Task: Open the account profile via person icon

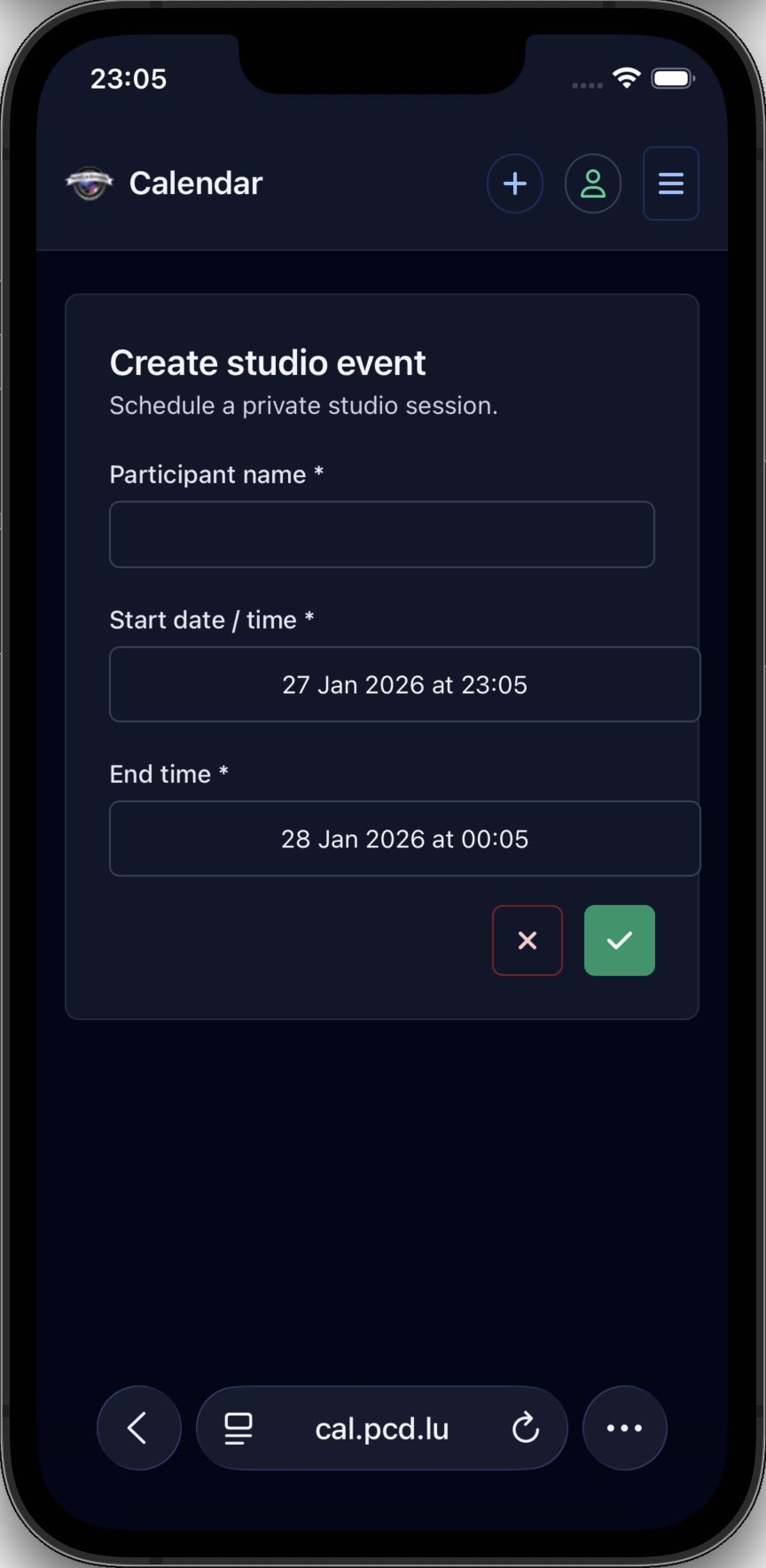Action: (x=593, y=183)
